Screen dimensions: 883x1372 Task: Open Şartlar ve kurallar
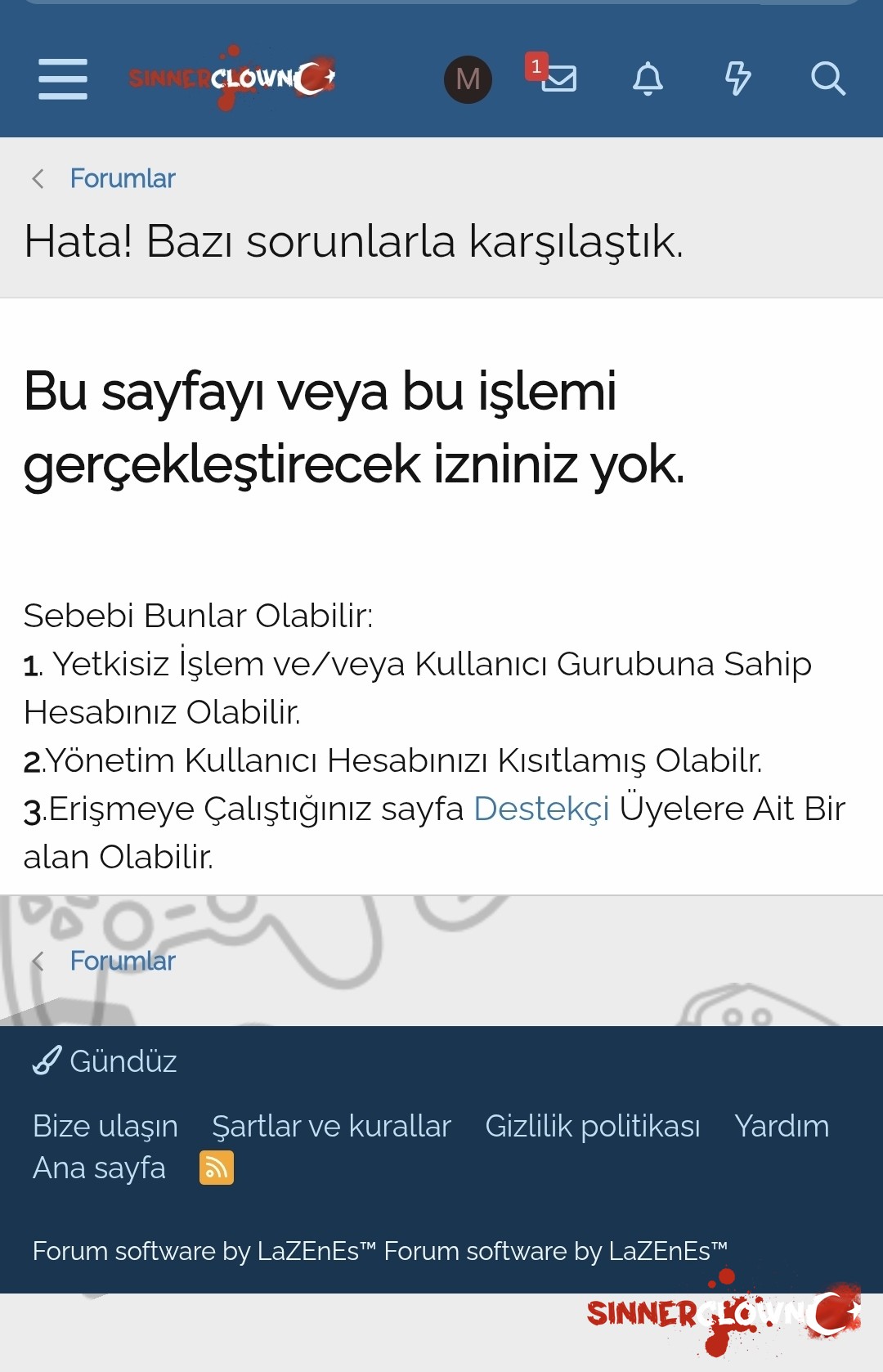(x=331, y=1126)
